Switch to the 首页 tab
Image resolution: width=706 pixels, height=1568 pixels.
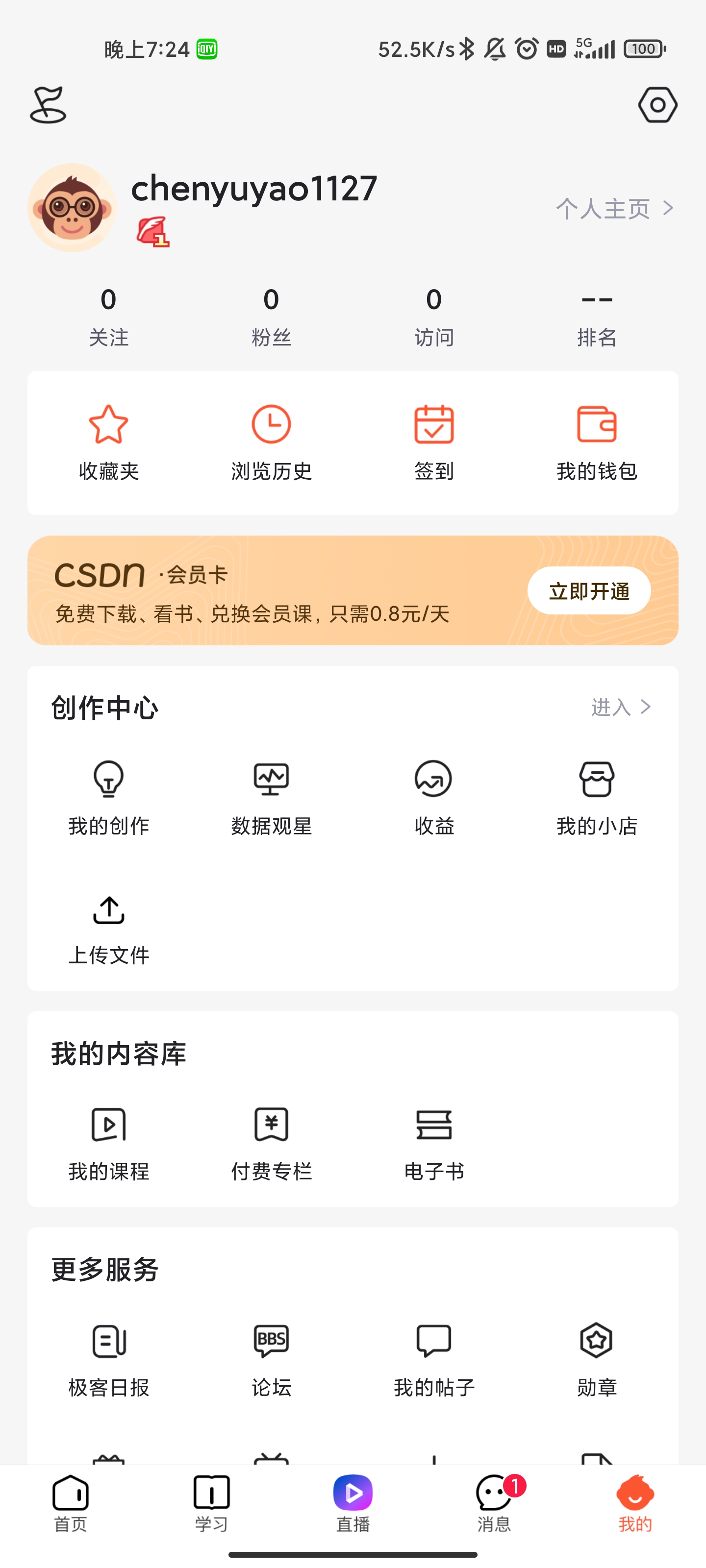pyautogui.click(x=71, y=1503)
